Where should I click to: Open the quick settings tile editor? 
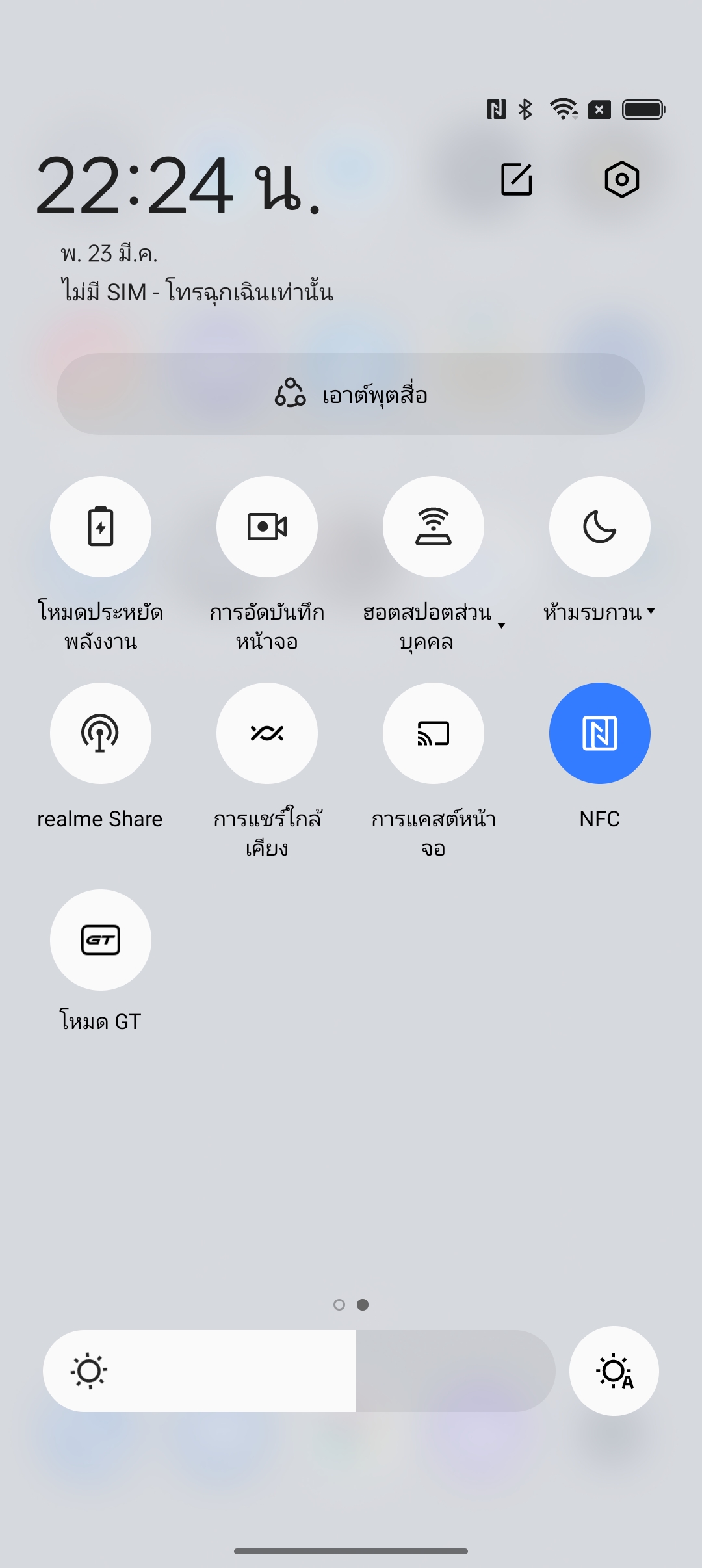click(517, 179)
